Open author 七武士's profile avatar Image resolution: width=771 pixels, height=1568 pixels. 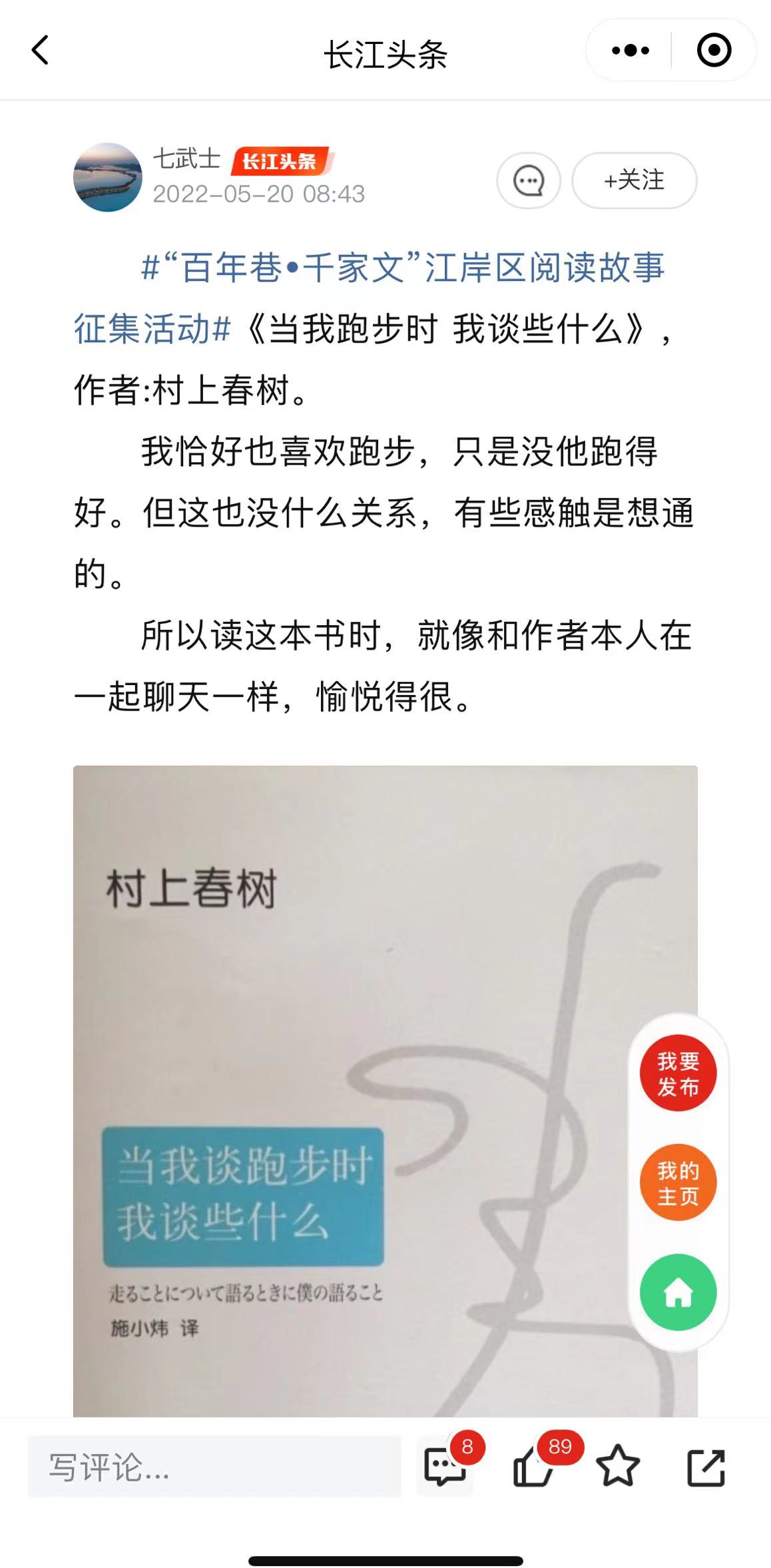[x=107, y=177]
